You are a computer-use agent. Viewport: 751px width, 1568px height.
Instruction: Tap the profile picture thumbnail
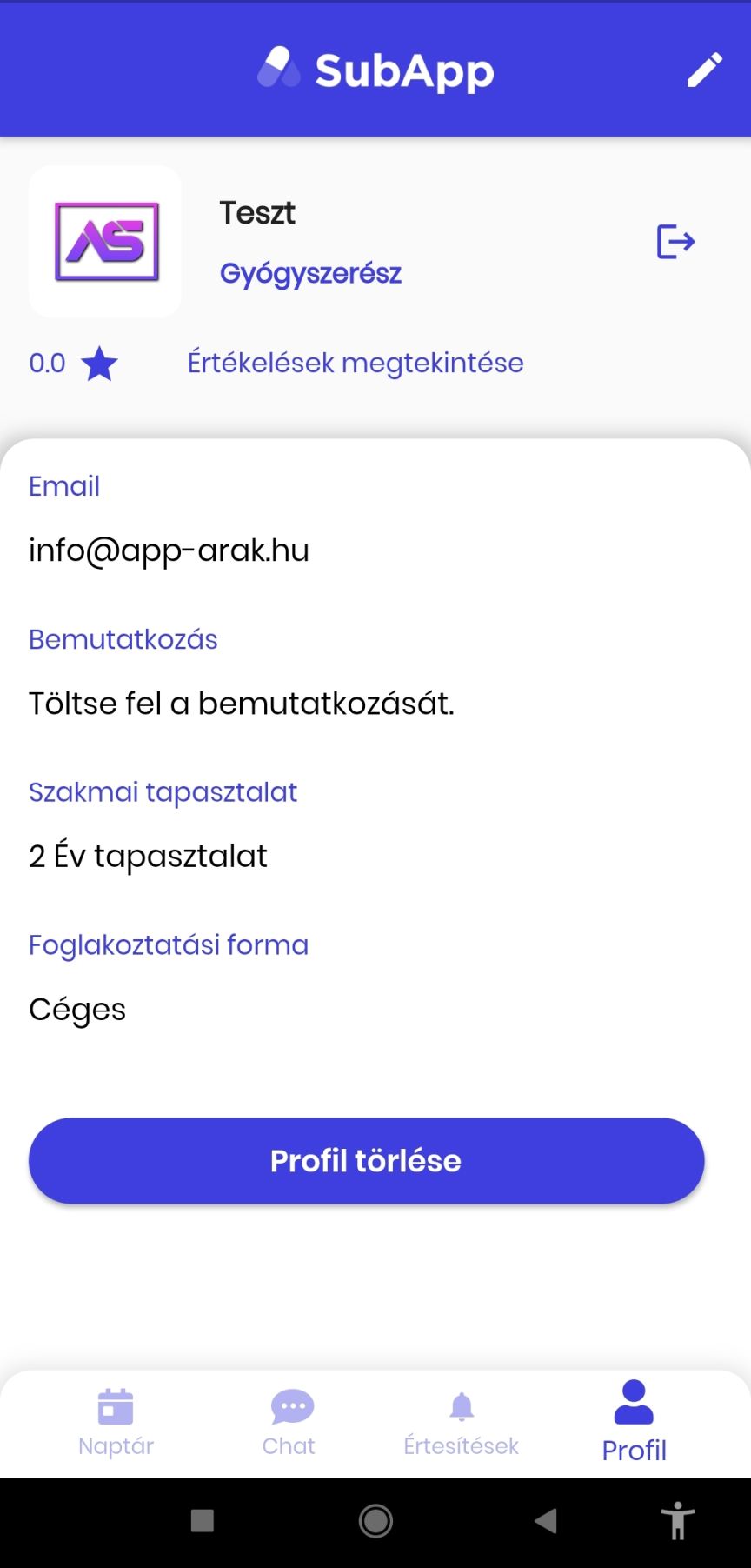105,242
